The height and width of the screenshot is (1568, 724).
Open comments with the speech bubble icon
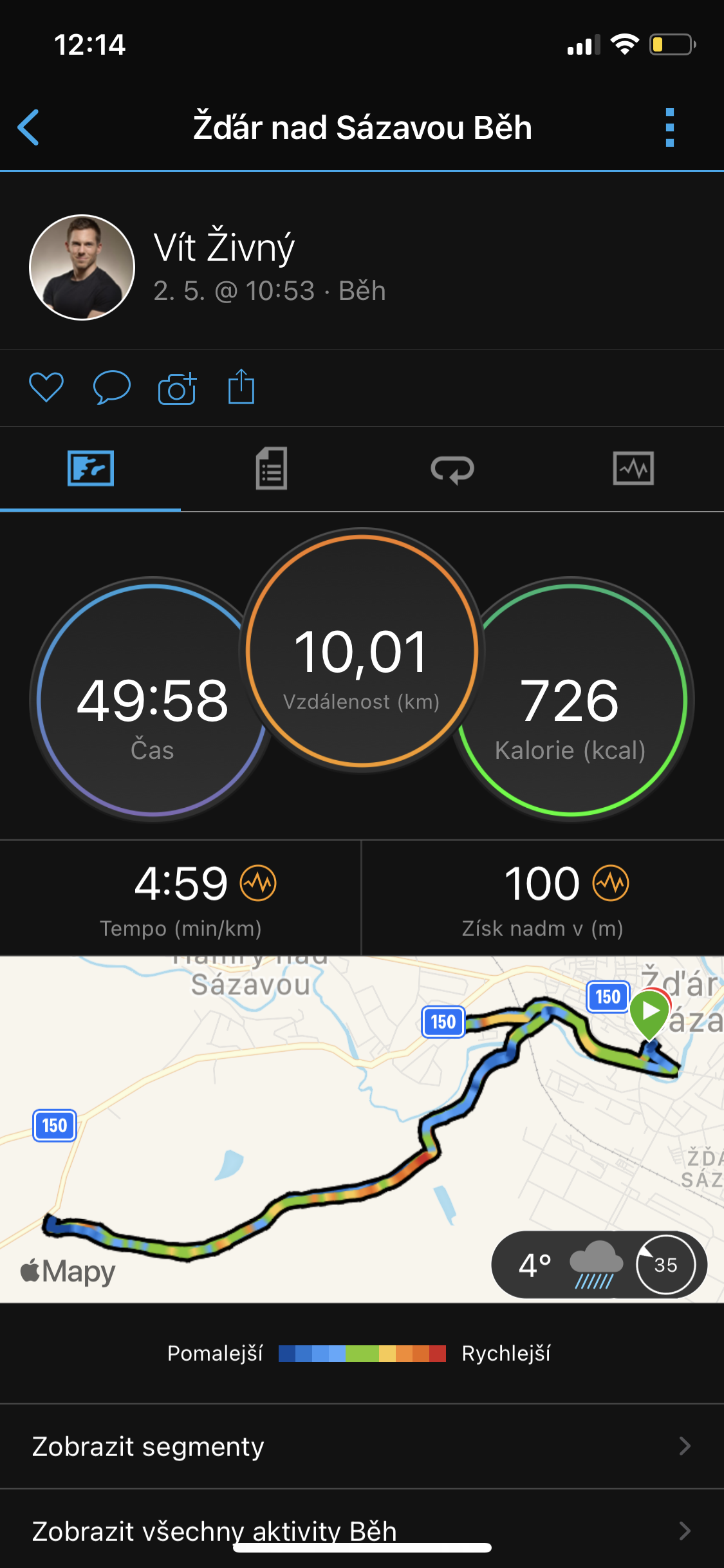point(112,387)
